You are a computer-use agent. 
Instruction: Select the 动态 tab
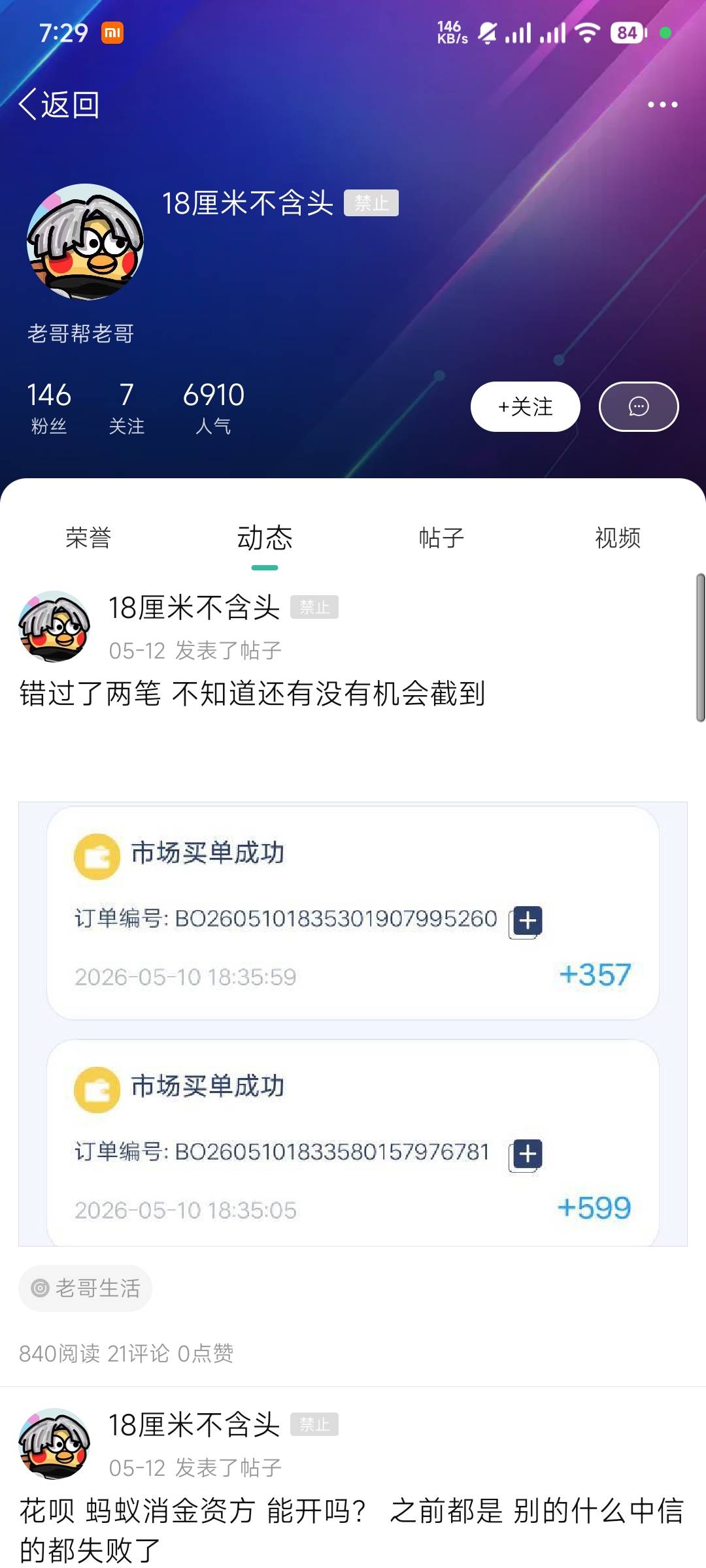click(x=265, y=538)
